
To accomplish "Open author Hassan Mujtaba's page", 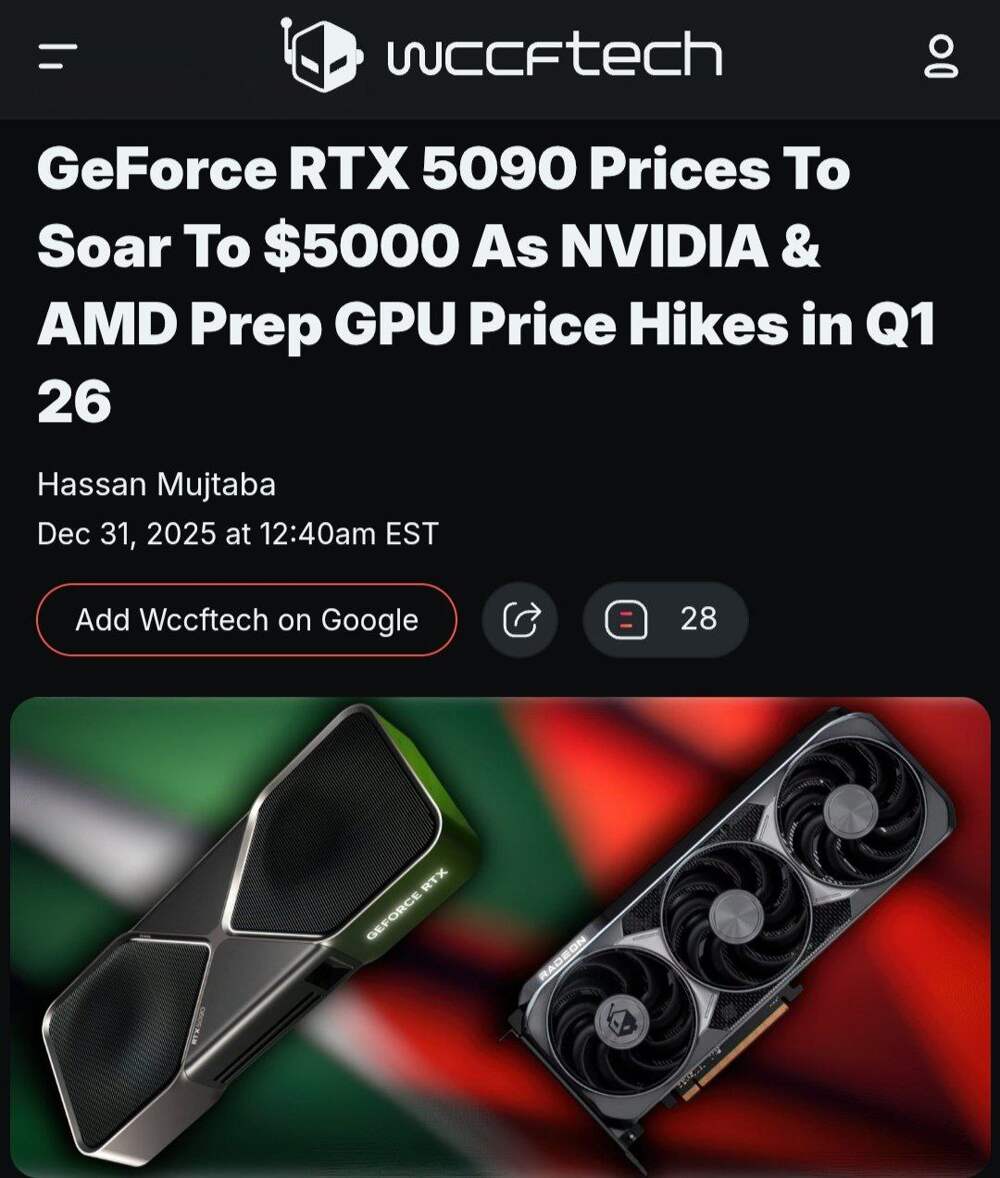I will [156, 485].
